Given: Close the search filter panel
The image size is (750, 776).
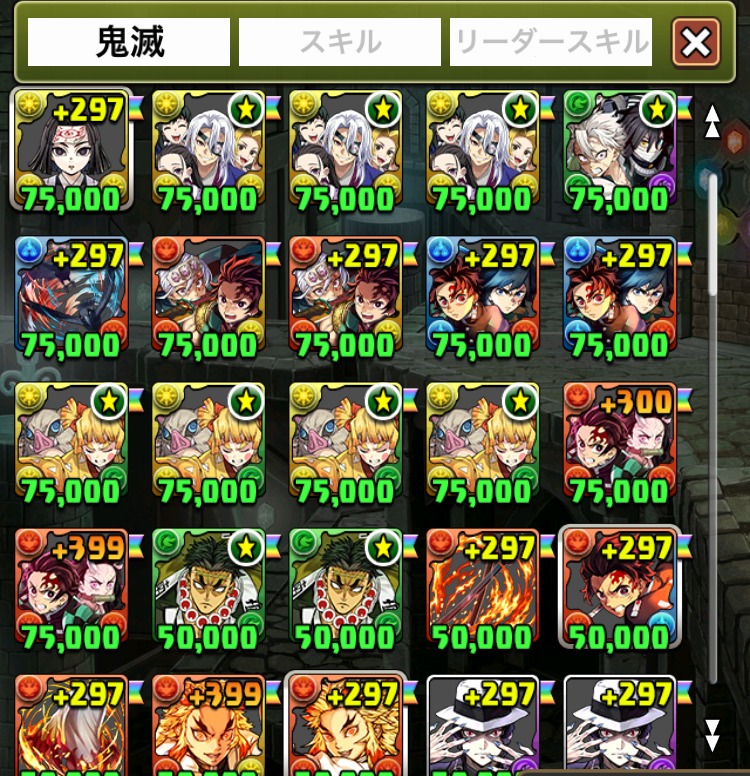Looking at the screenshot, I should (696, 42).
